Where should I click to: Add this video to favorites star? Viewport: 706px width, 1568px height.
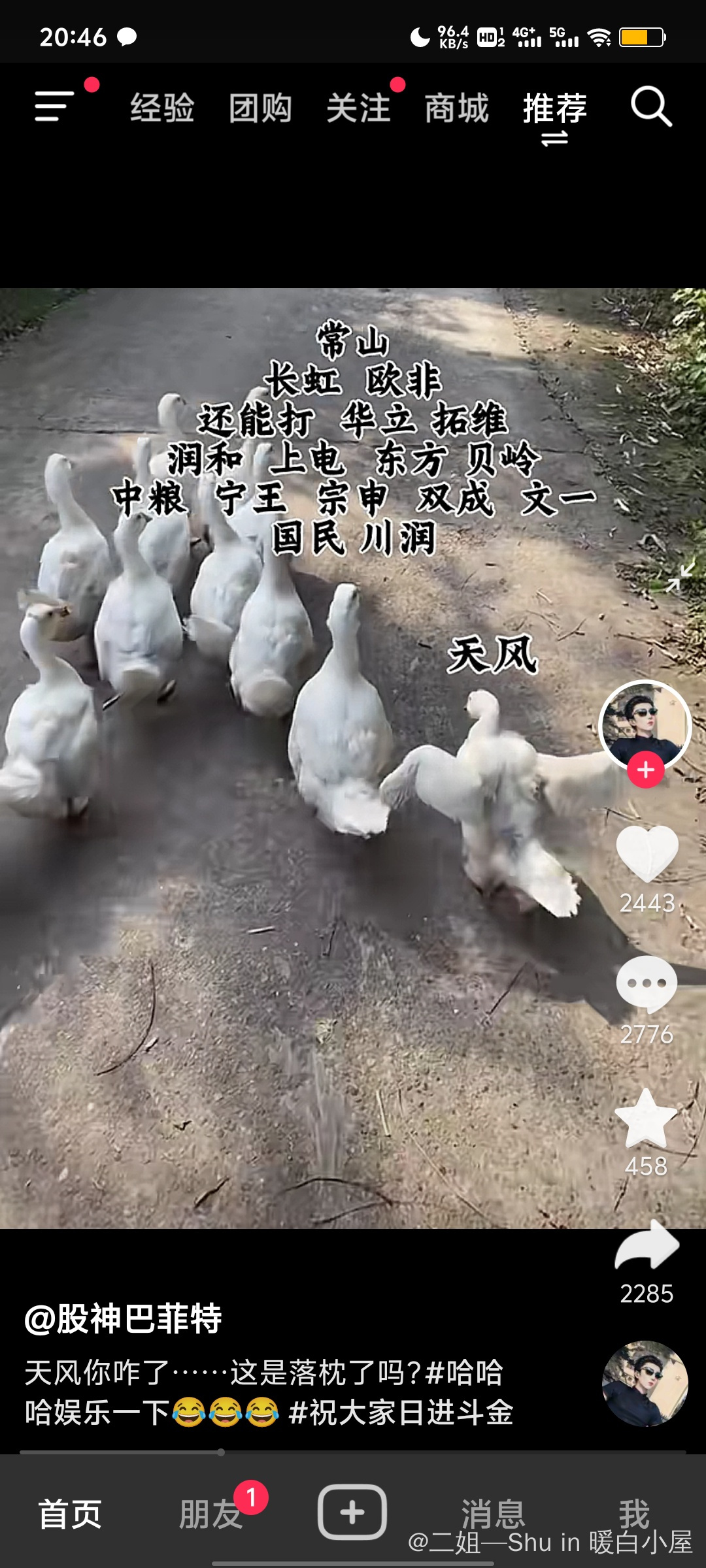coord(647,1119)
